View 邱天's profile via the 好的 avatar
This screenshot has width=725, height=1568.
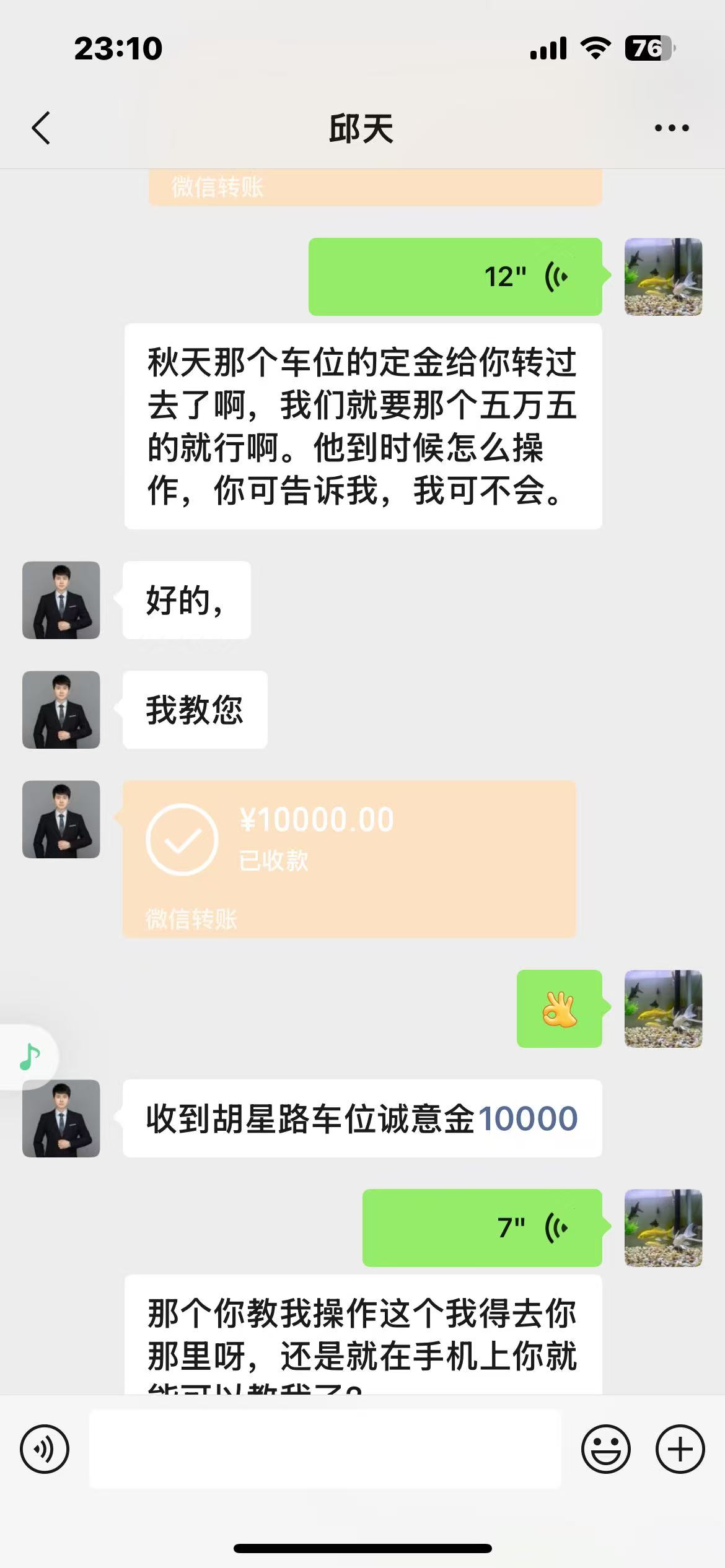tap(61, 600)
